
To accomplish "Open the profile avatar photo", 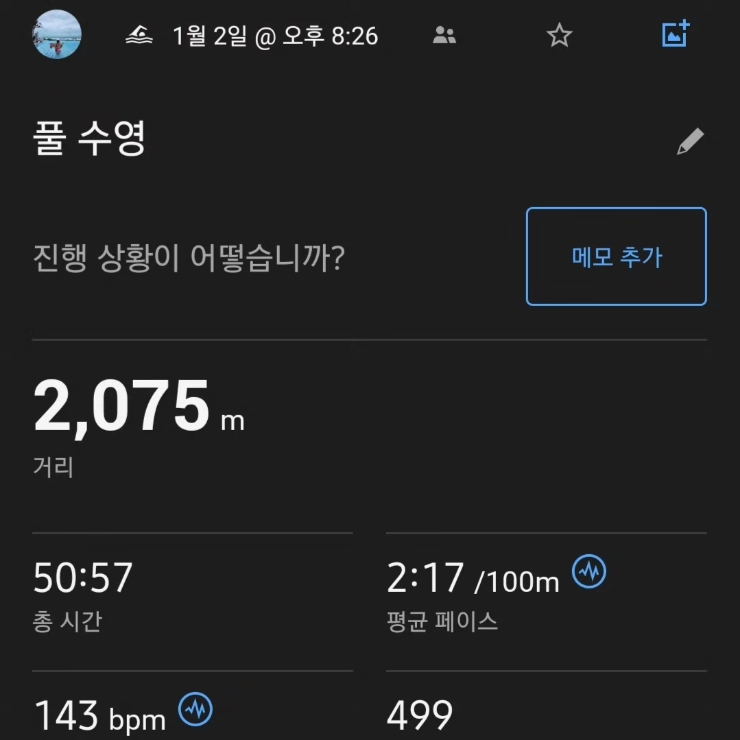I will coord(57,35).
